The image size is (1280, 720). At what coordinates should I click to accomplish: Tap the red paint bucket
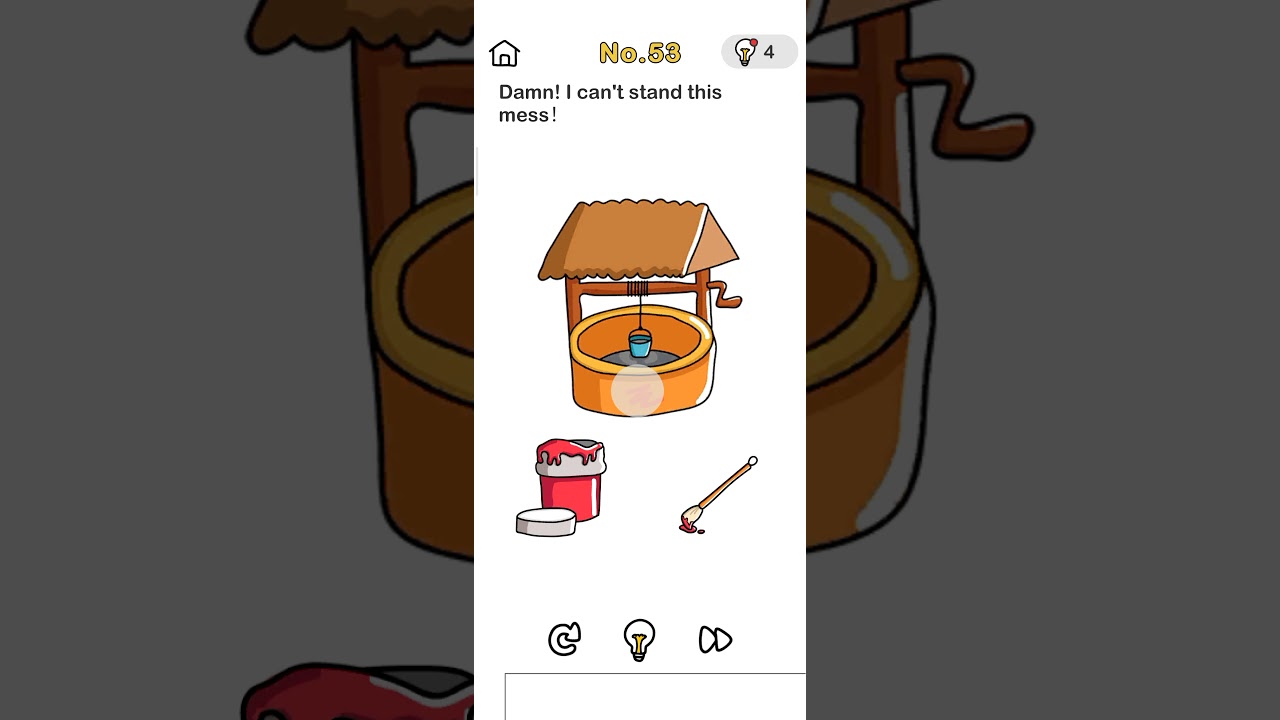pos(570,482)
